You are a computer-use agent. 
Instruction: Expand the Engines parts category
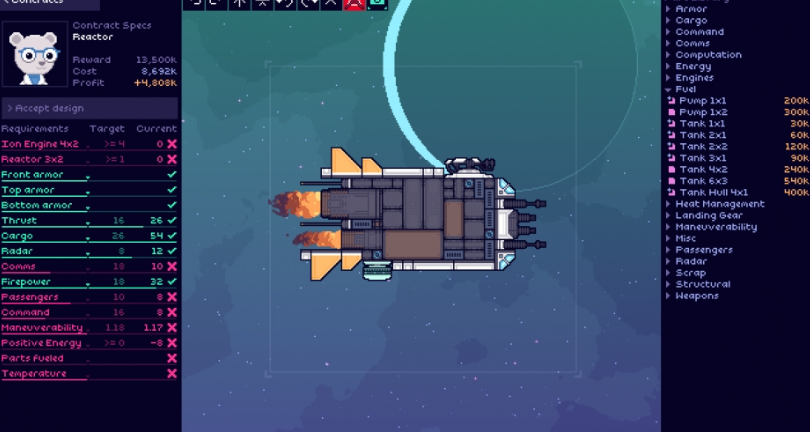tap(694, 78)
